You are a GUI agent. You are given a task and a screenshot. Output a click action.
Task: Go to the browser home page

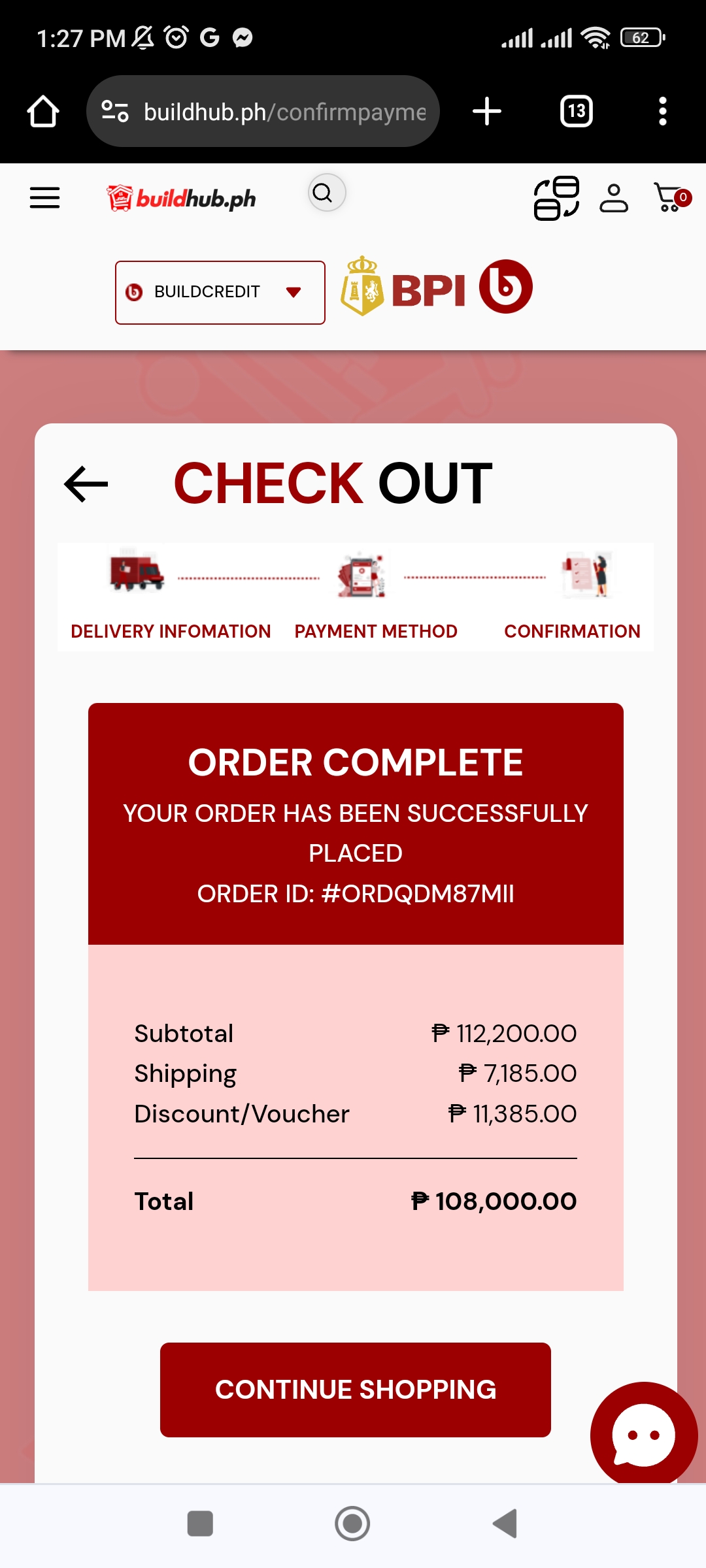point(43,111)
